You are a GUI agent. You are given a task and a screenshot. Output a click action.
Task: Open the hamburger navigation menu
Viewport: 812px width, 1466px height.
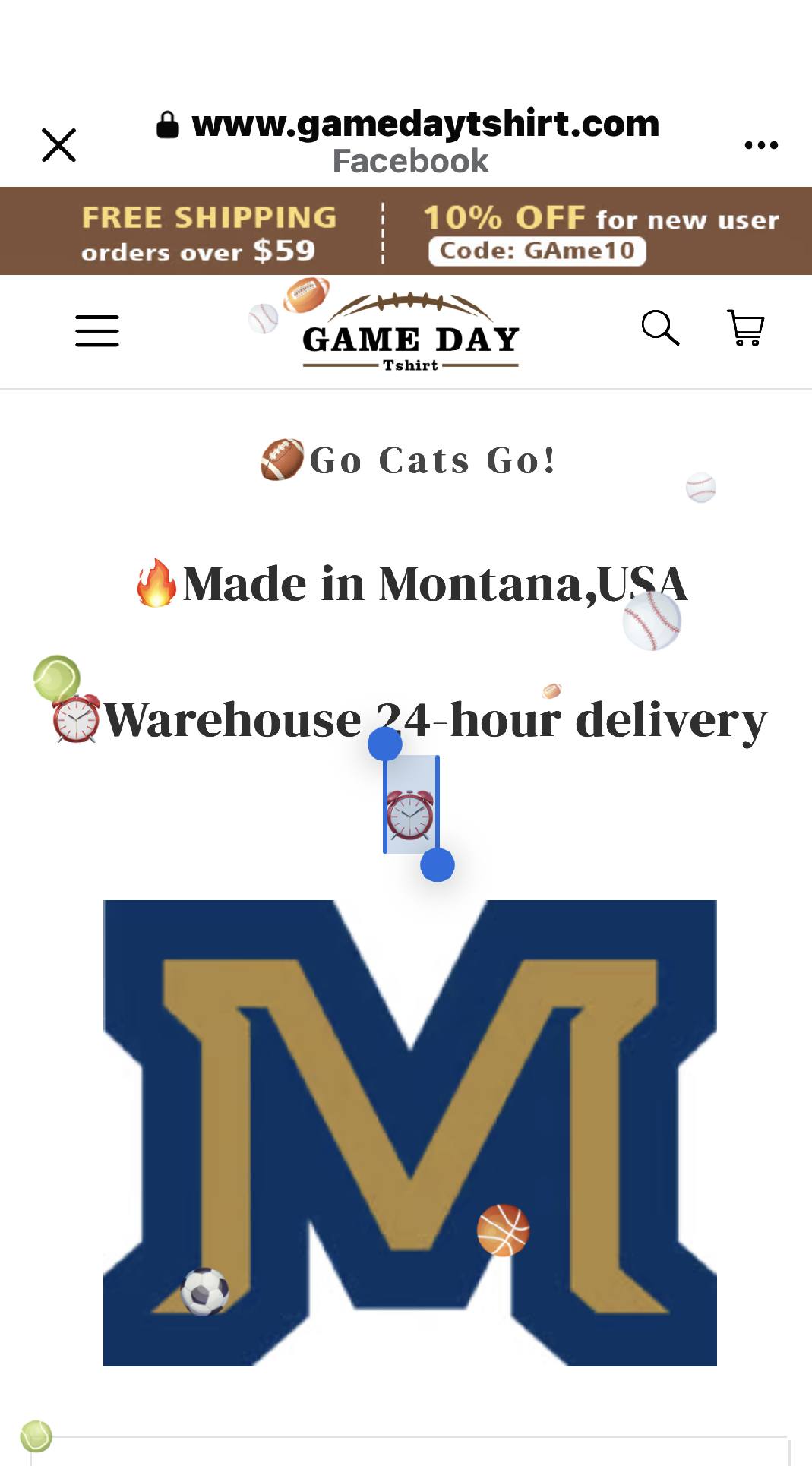tap(97, 331)
